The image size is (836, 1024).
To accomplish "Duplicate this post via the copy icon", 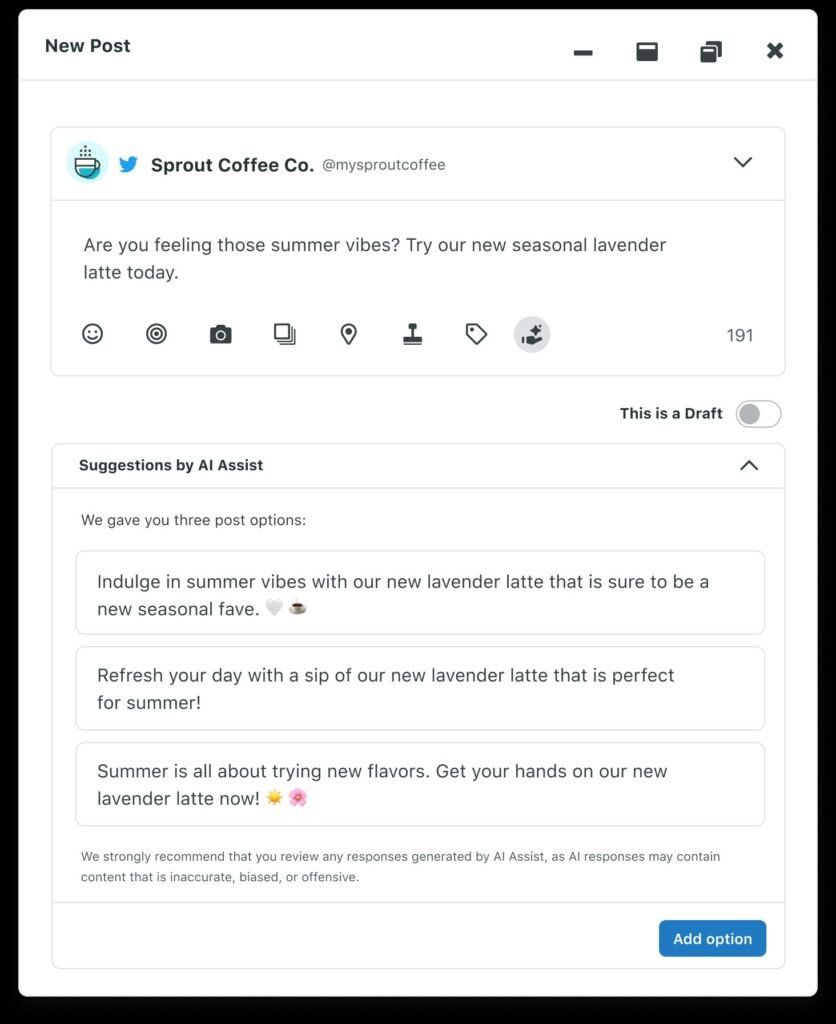I will (x=711, y=52).
